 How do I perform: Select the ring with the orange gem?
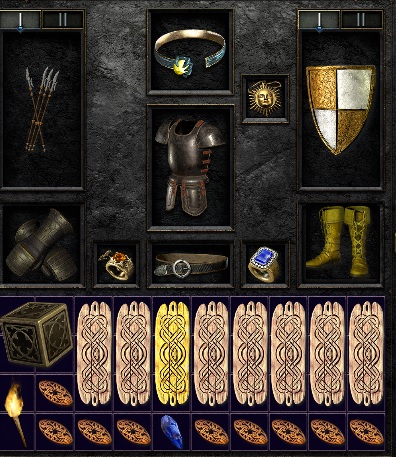point(117,265)
